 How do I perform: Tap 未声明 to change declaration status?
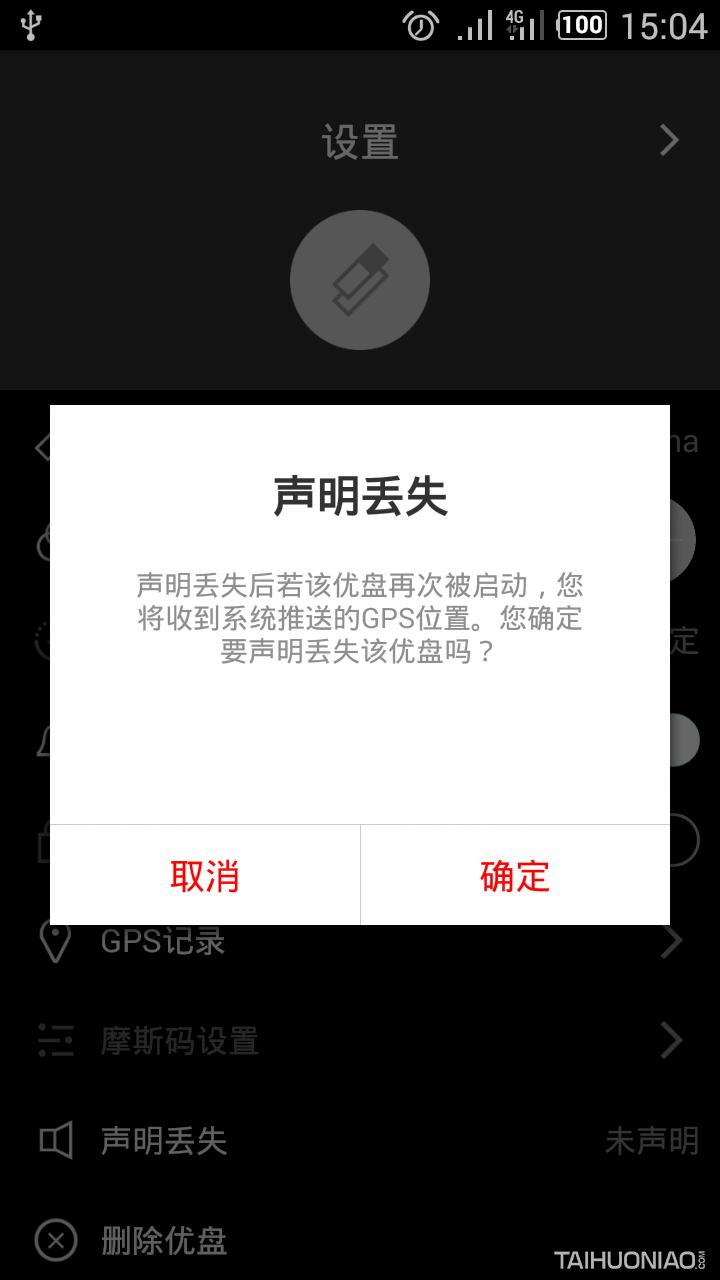coord(651,1140)
